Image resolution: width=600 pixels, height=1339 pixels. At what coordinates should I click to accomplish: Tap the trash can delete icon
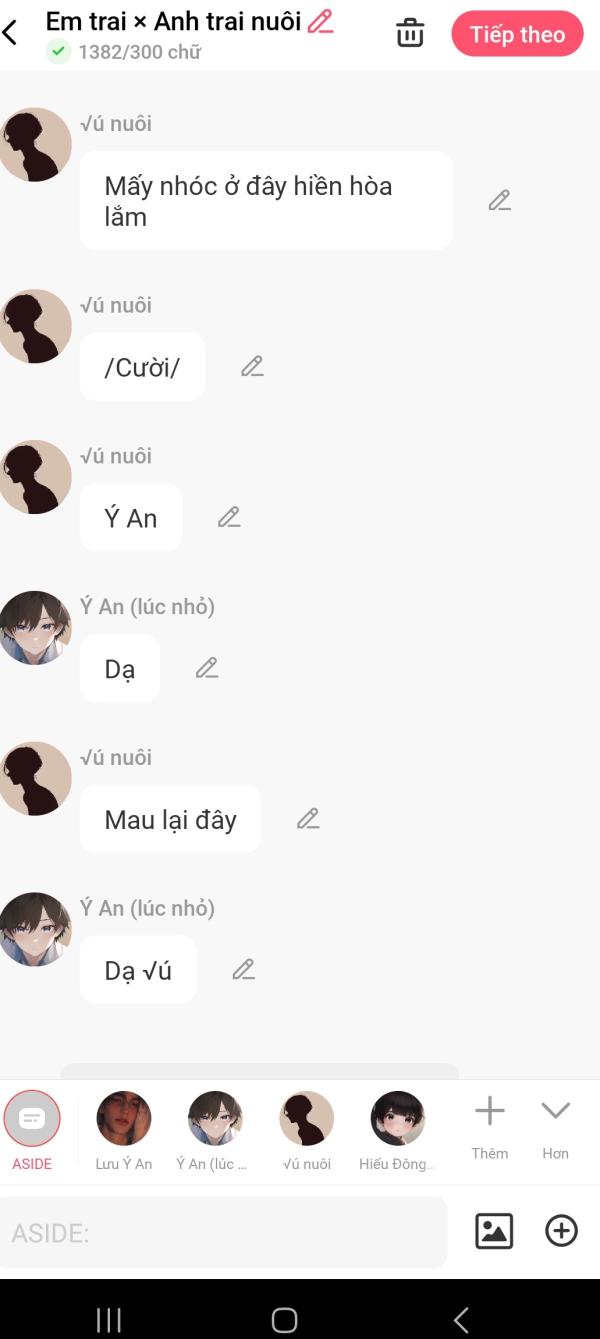(x=410, y=33)
